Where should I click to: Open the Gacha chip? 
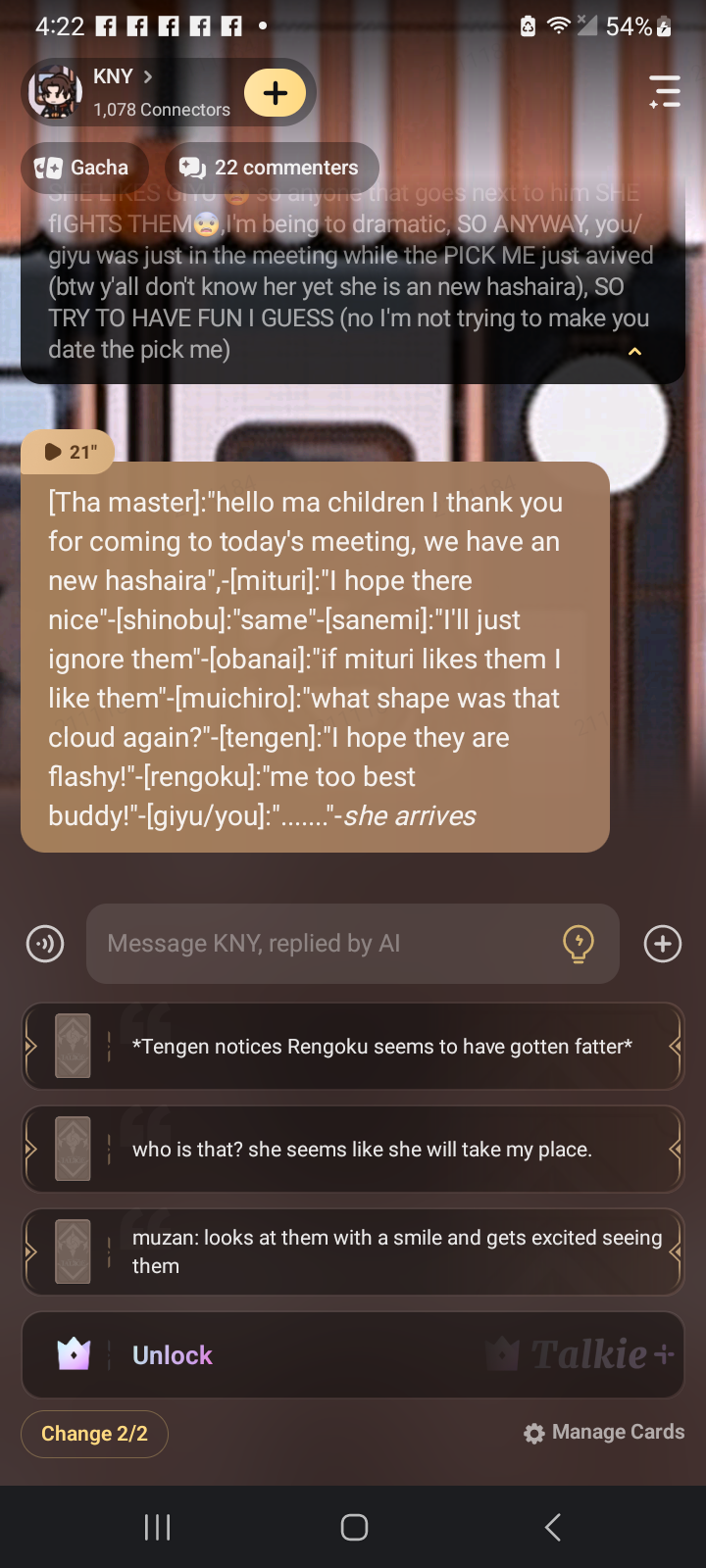click(83, 168)
